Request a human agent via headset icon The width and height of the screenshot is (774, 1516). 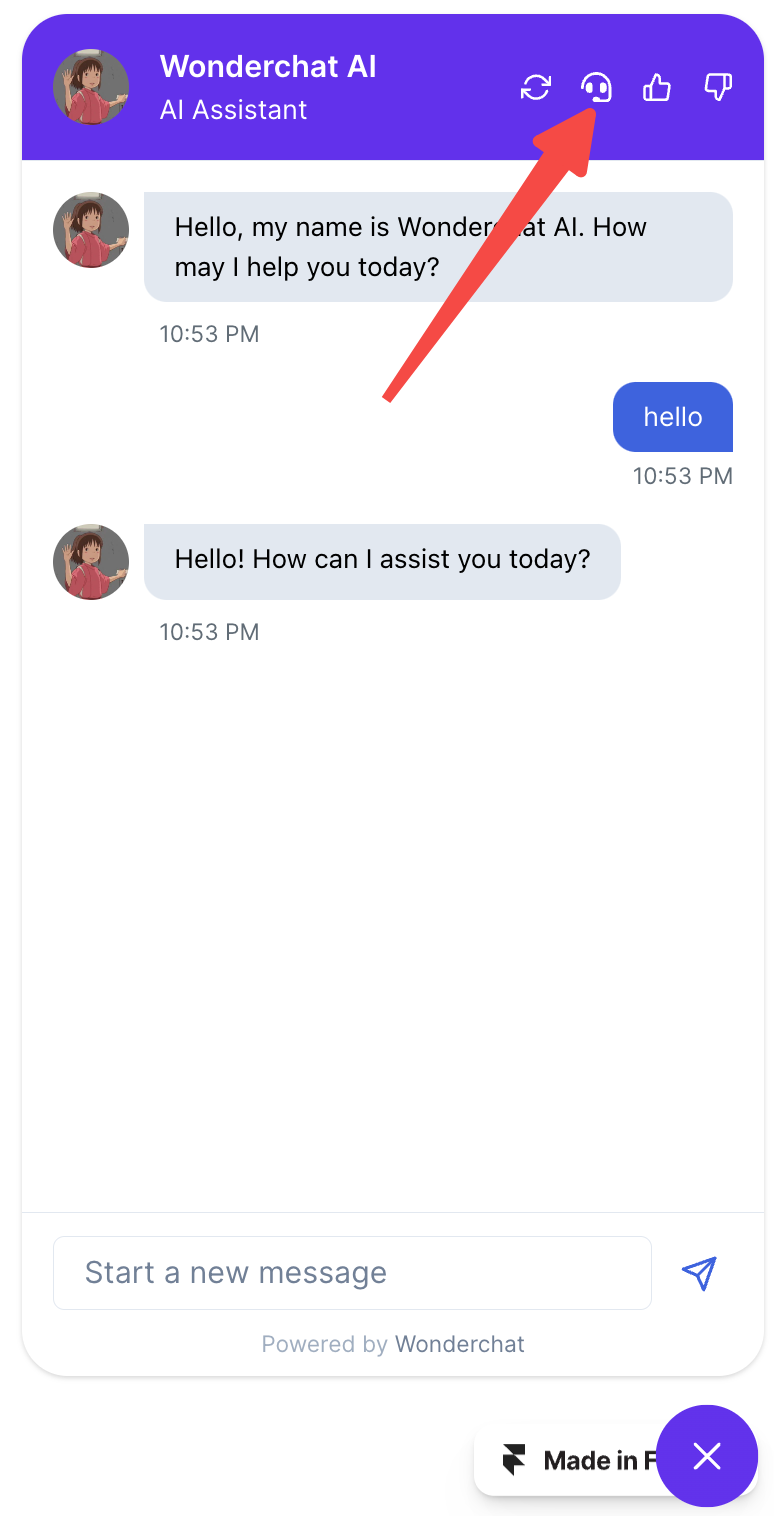click(x=597, y=88)
